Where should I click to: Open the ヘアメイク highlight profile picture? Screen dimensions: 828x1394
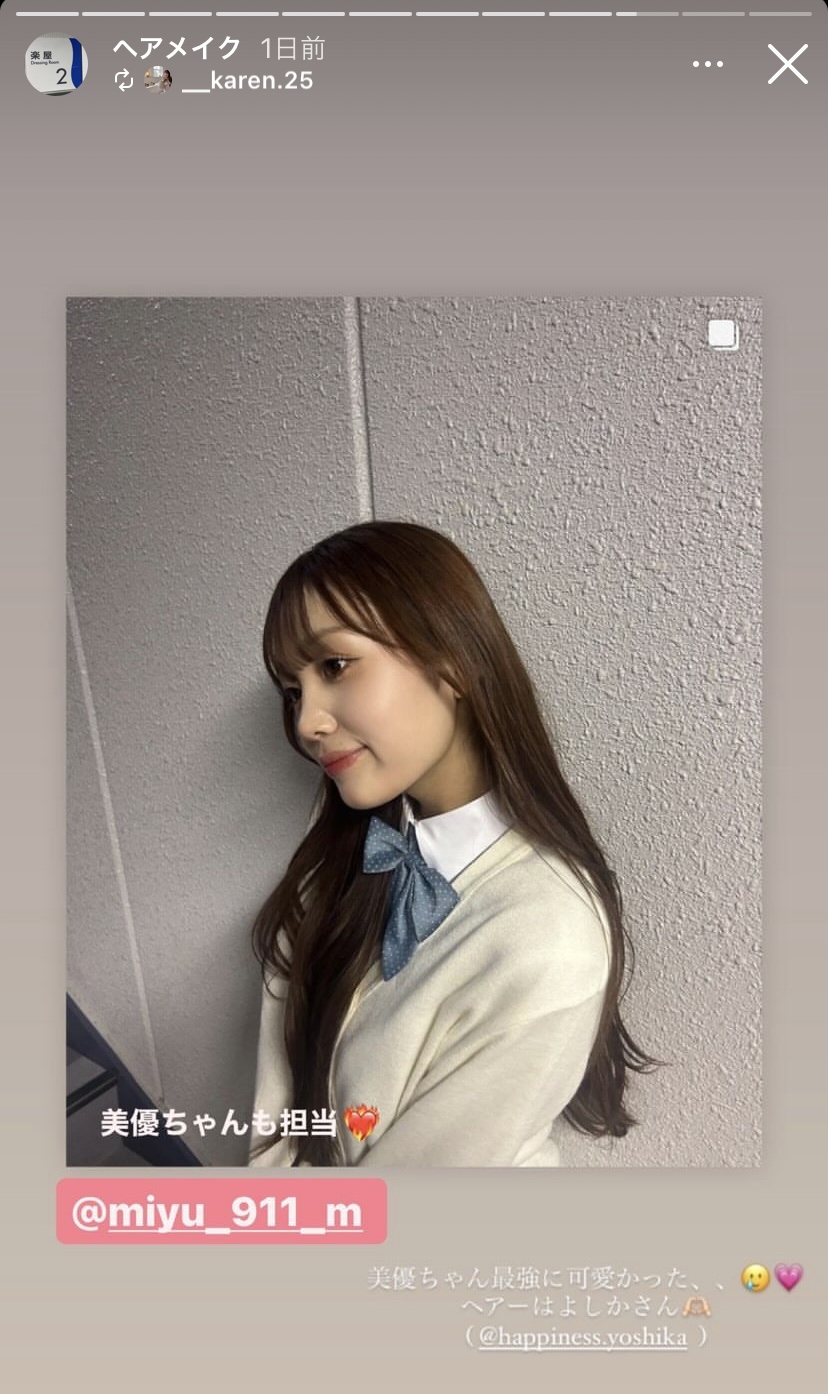(x=56, y=65)
